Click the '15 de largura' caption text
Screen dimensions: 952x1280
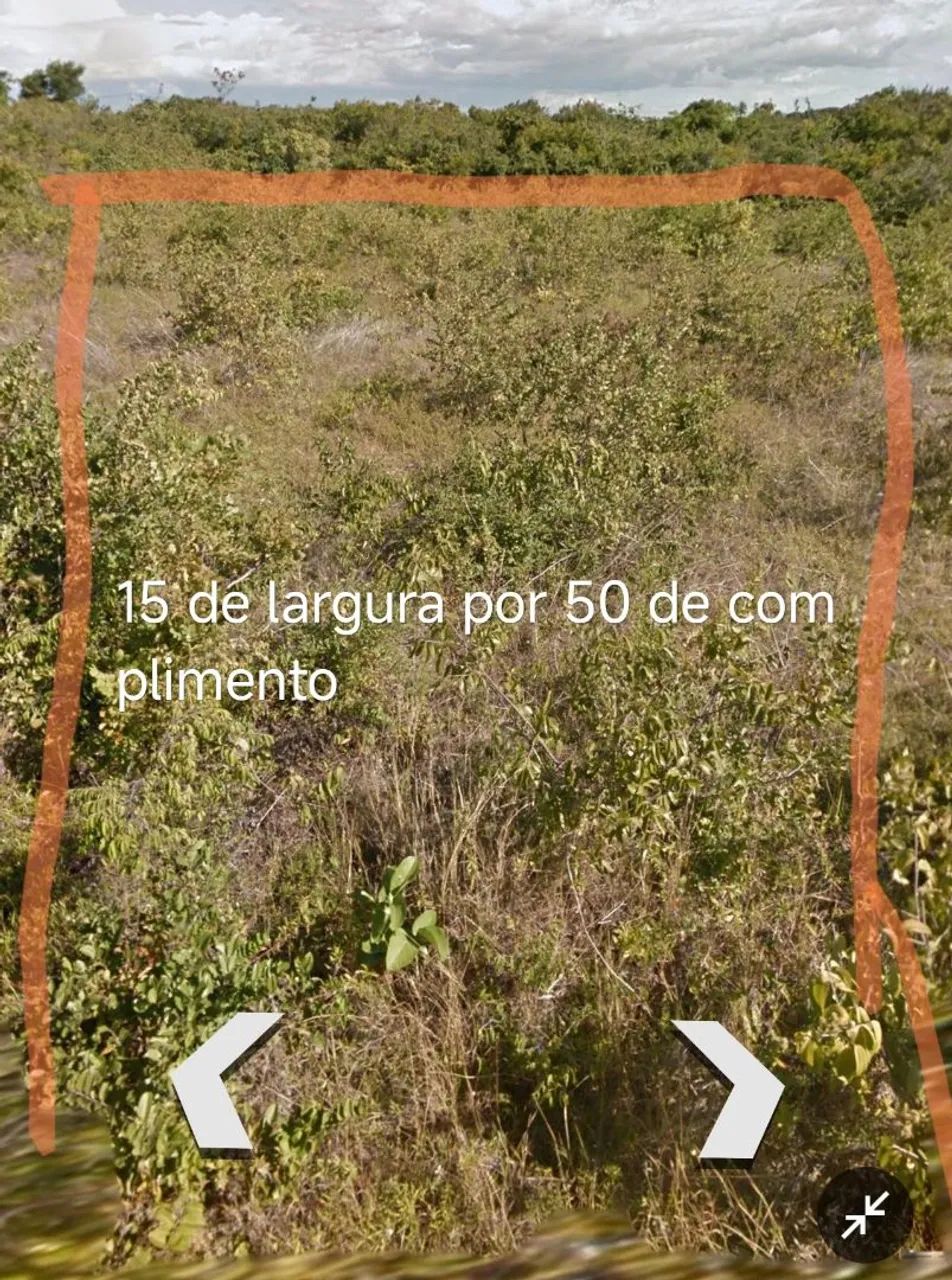(477, 604)
